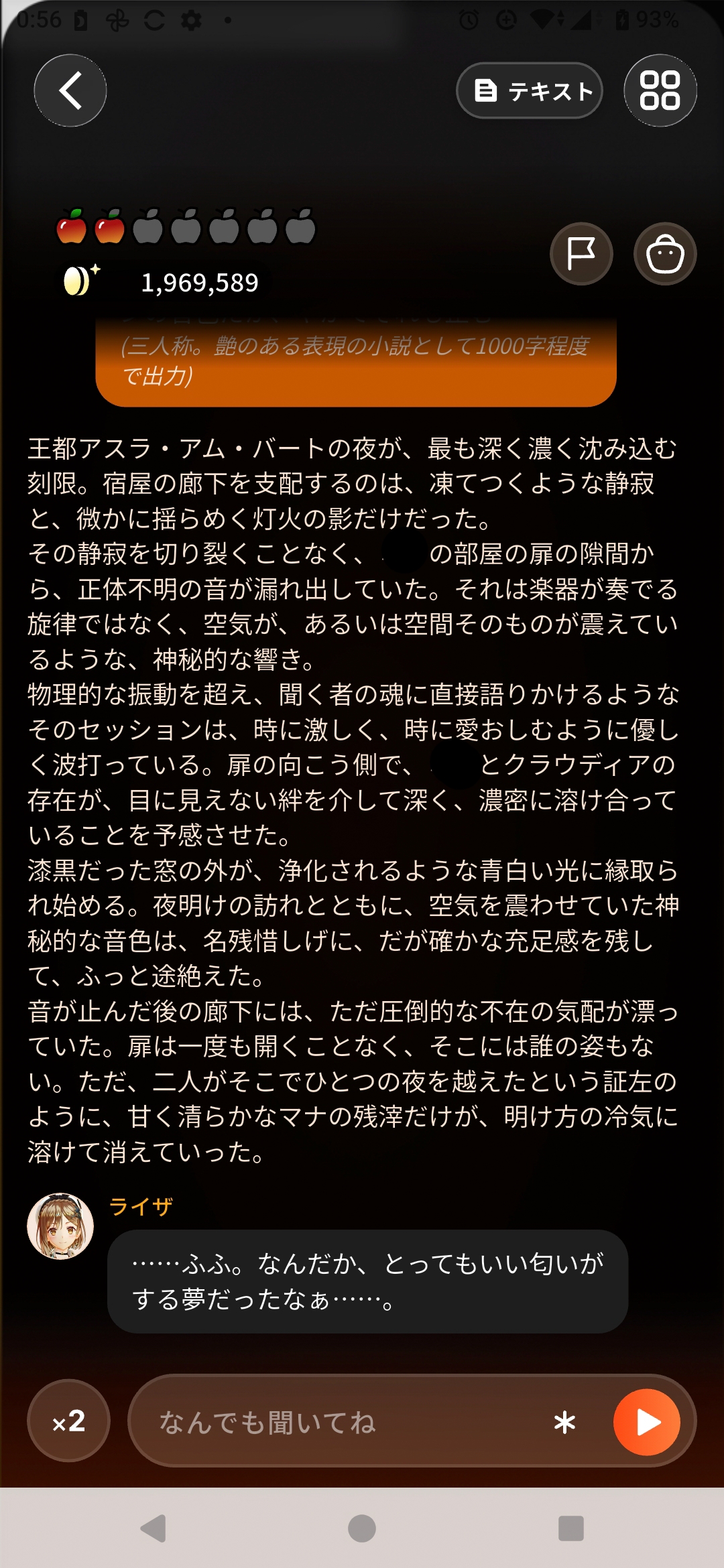Viewport: 724px width, 1568px height.
Task: Open the bag icon button
Action: point(665,254)
